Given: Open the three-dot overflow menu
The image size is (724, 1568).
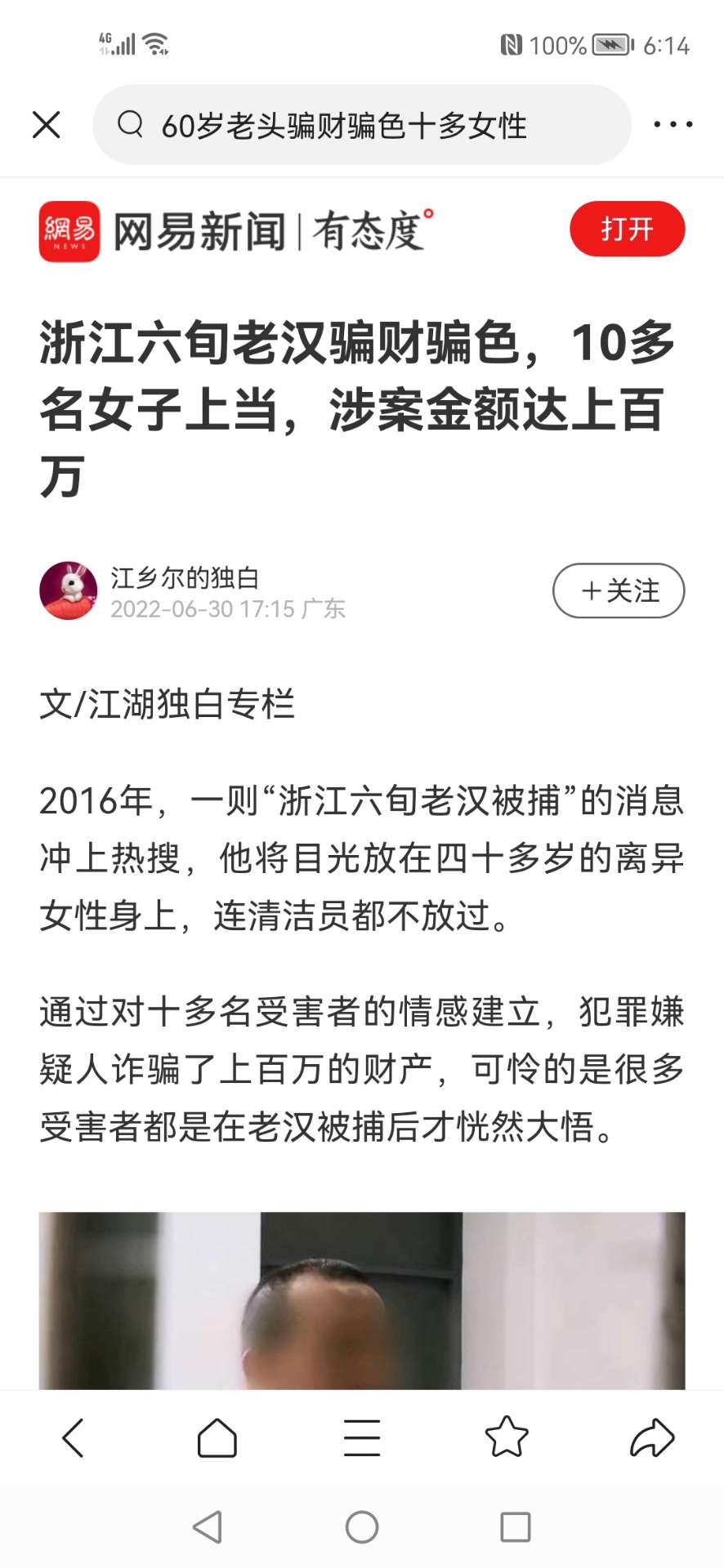Looking at the screenshot, I should pos(673,125).
